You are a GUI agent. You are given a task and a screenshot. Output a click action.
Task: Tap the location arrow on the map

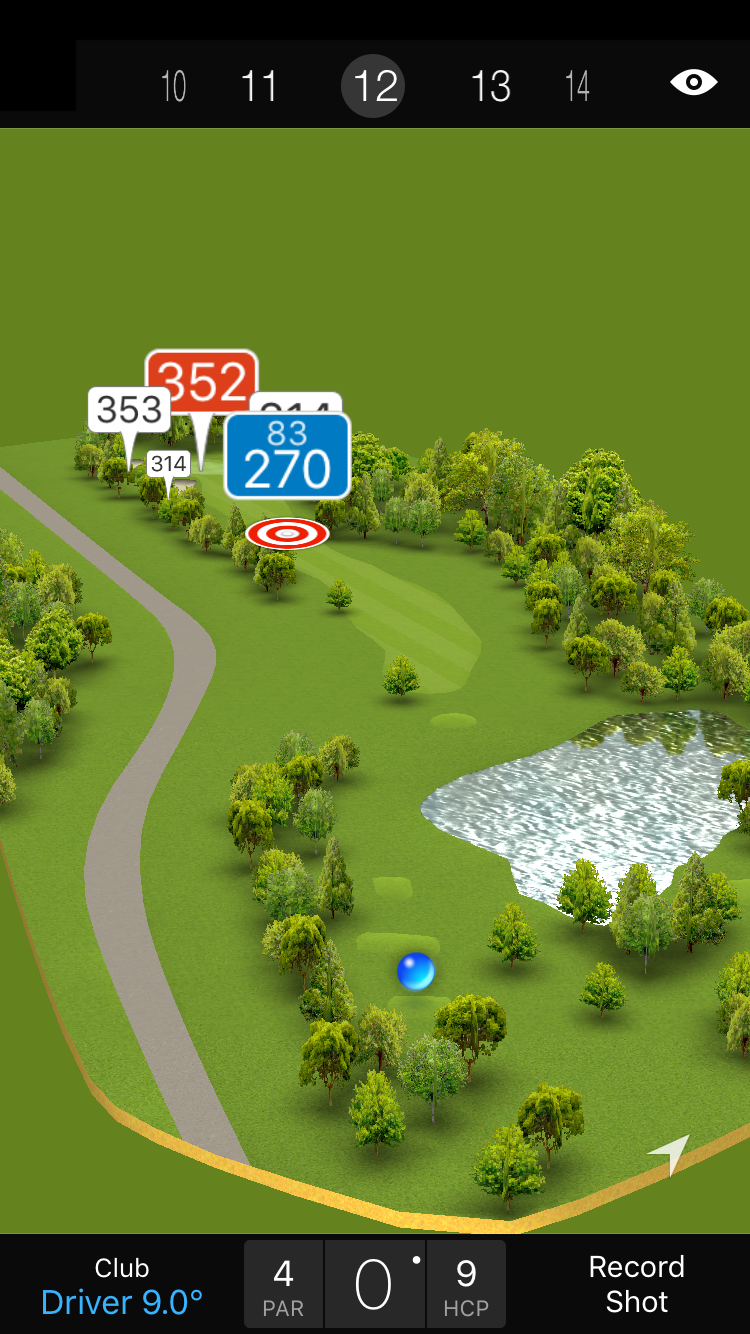pyautogui.click(x=669, y=1154)
